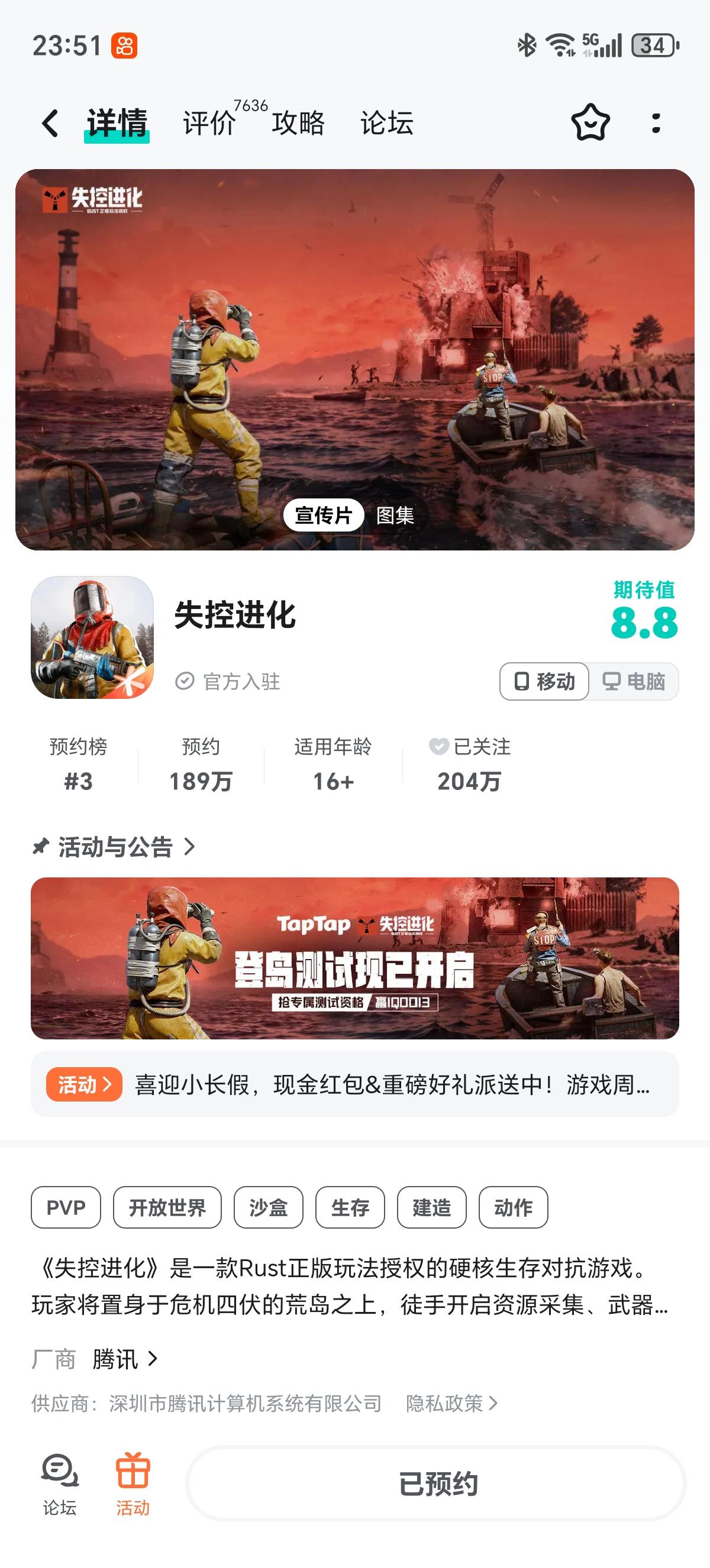Switch platform to 电脑
Image resolution: width=710 pixels, height=1568 pixels.
[x=634, y=681]
